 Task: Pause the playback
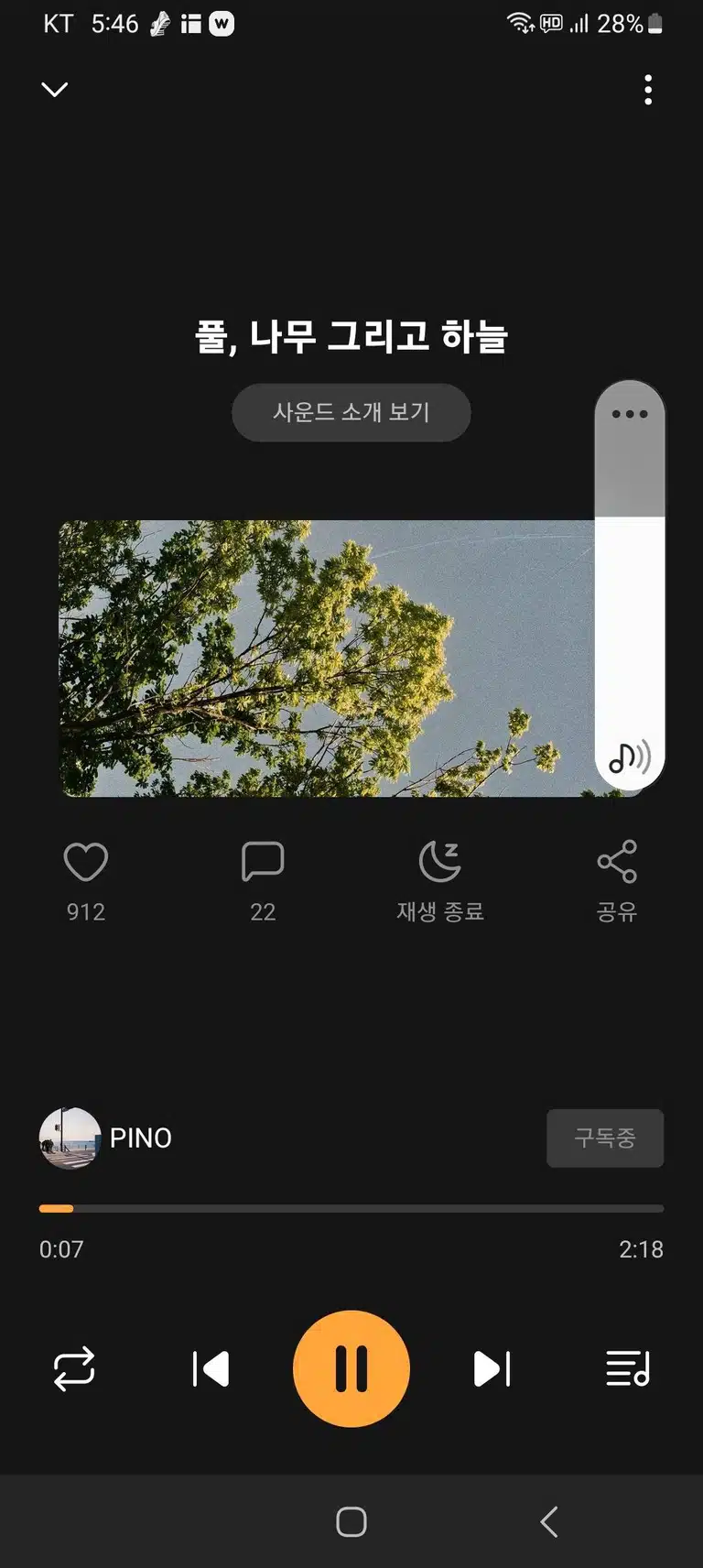[x=351, y=1368]
